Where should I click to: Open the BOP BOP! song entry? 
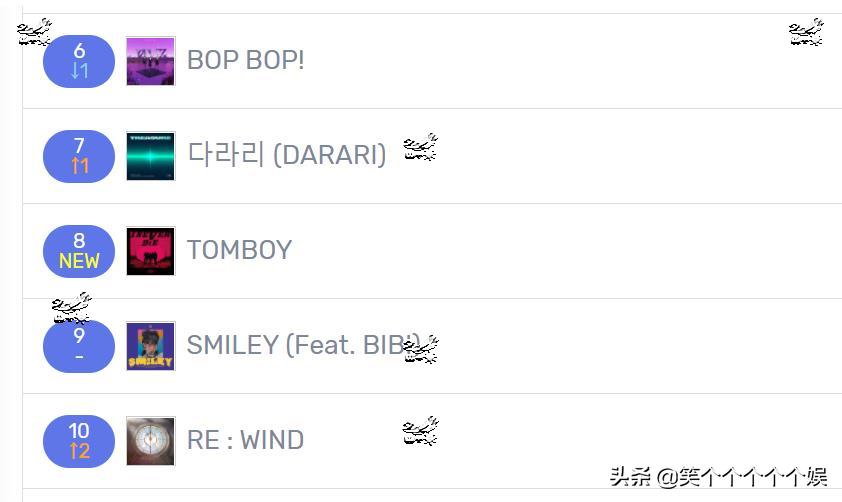coord(245,60)
